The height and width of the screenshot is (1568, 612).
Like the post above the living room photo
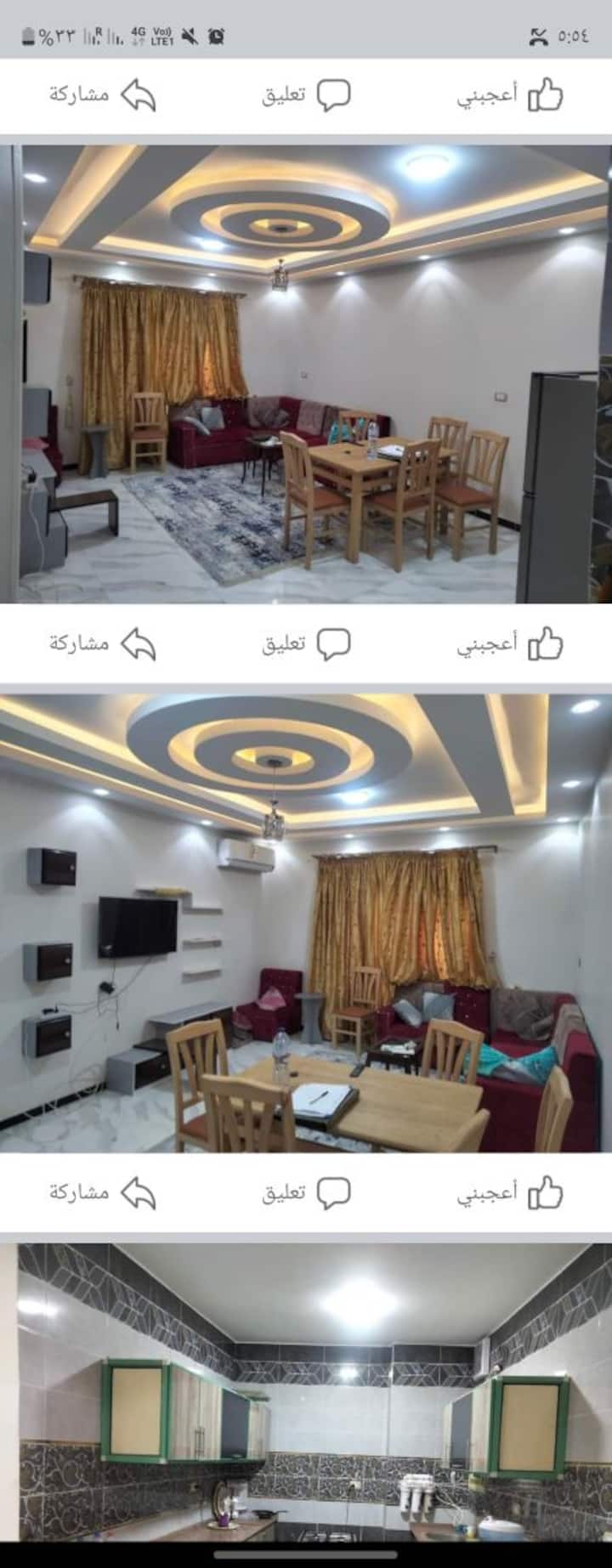click(x=510, y=95)
